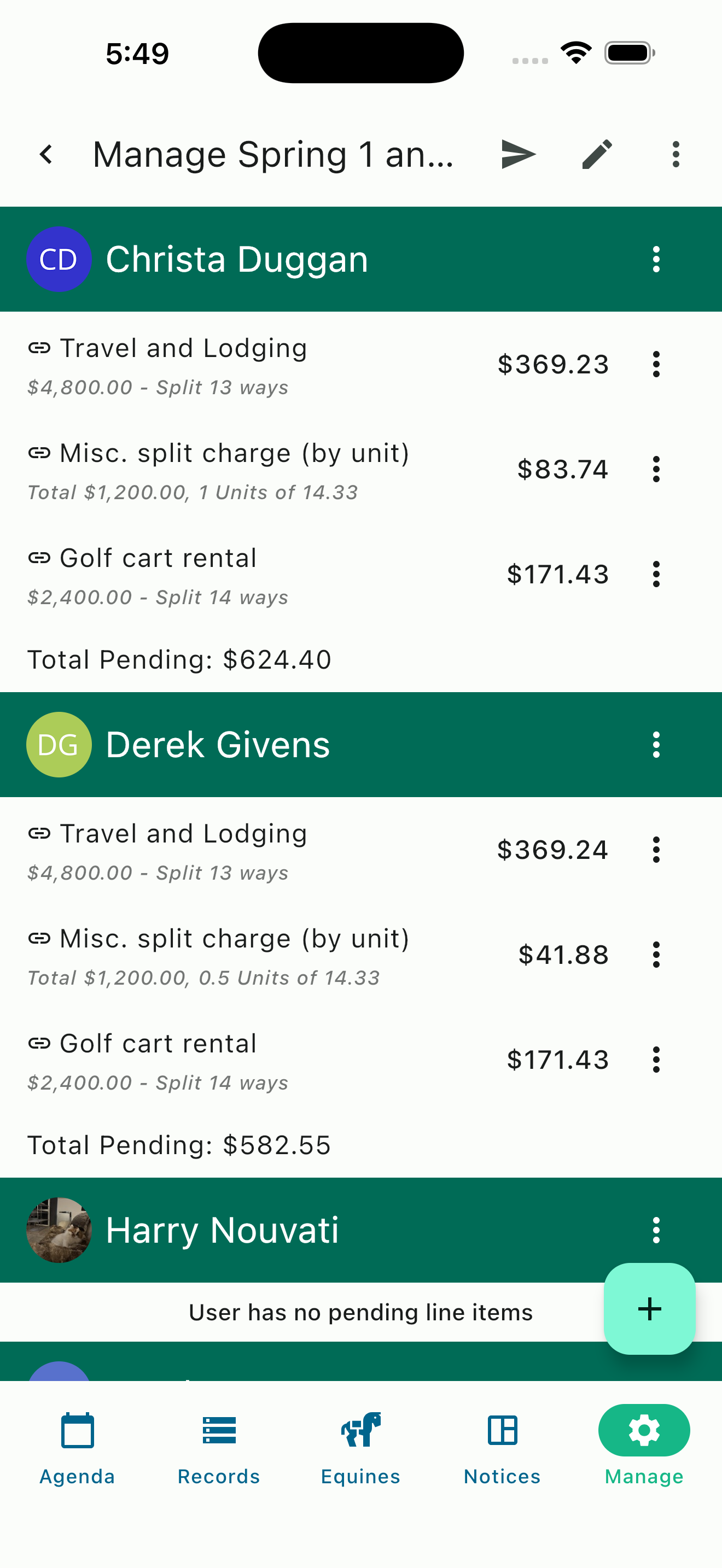Tap Christa Duggan's CD avatar circle
Screen dimensions: 722x1568
pyautogui.click(x=59, y=258)
